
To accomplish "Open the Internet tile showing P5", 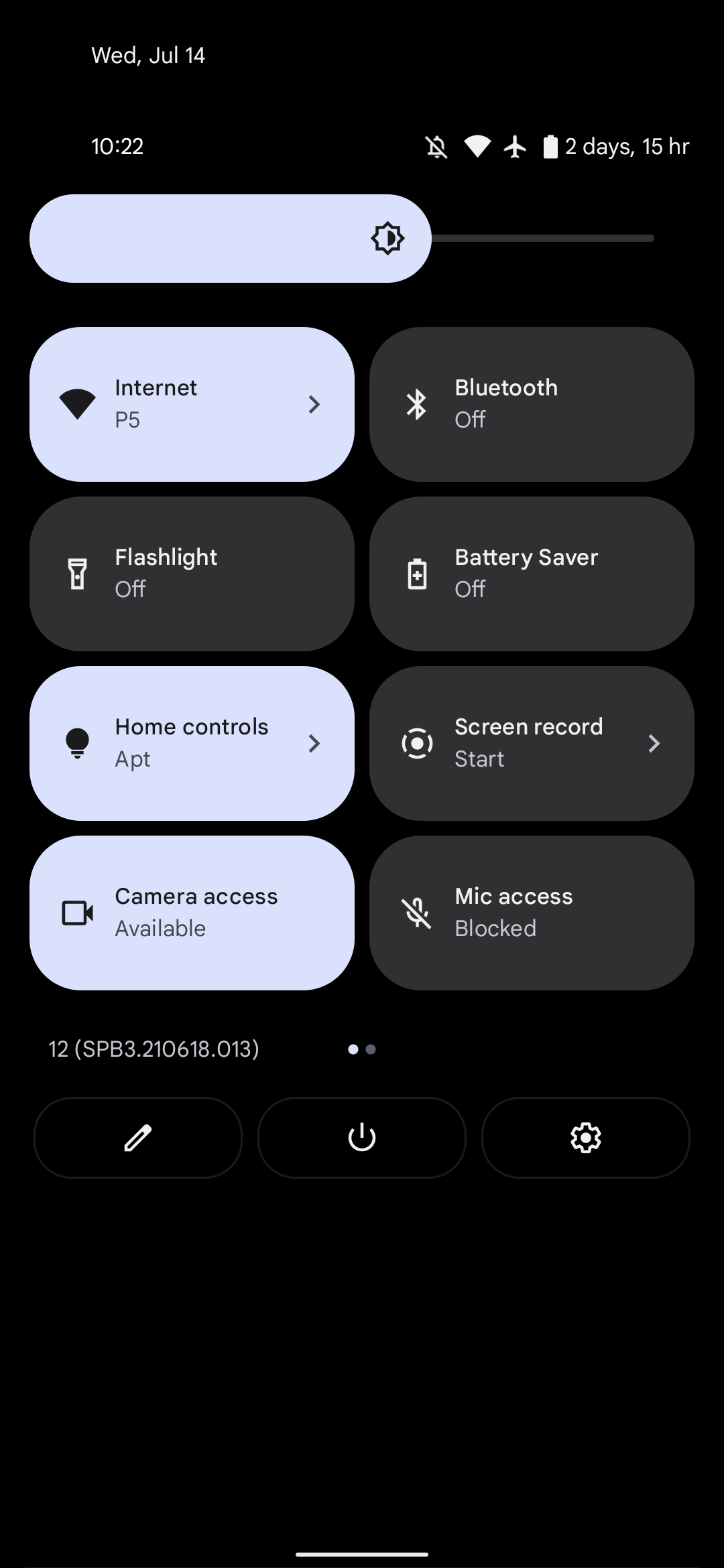I will (x=192, y=404).
